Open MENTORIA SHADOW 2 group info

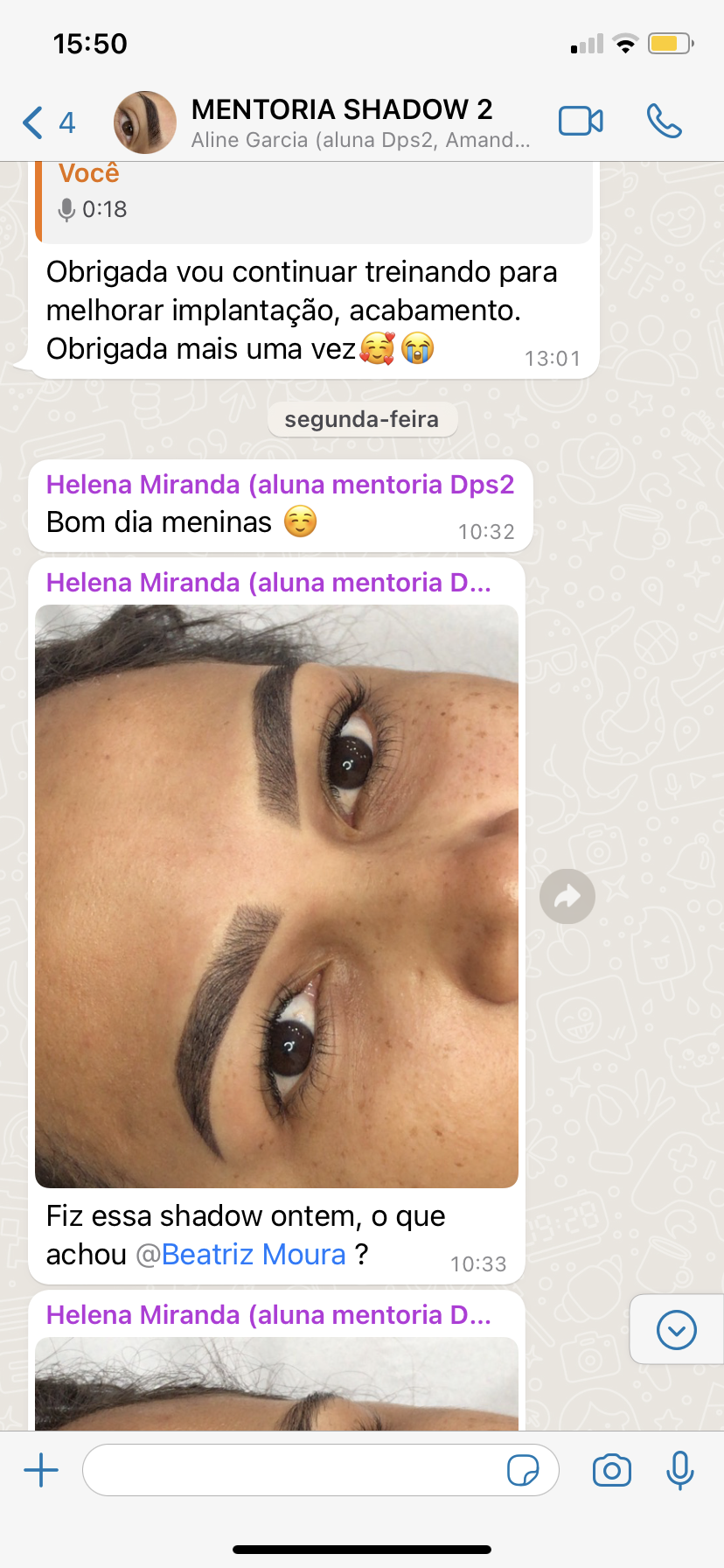[341, 121]
